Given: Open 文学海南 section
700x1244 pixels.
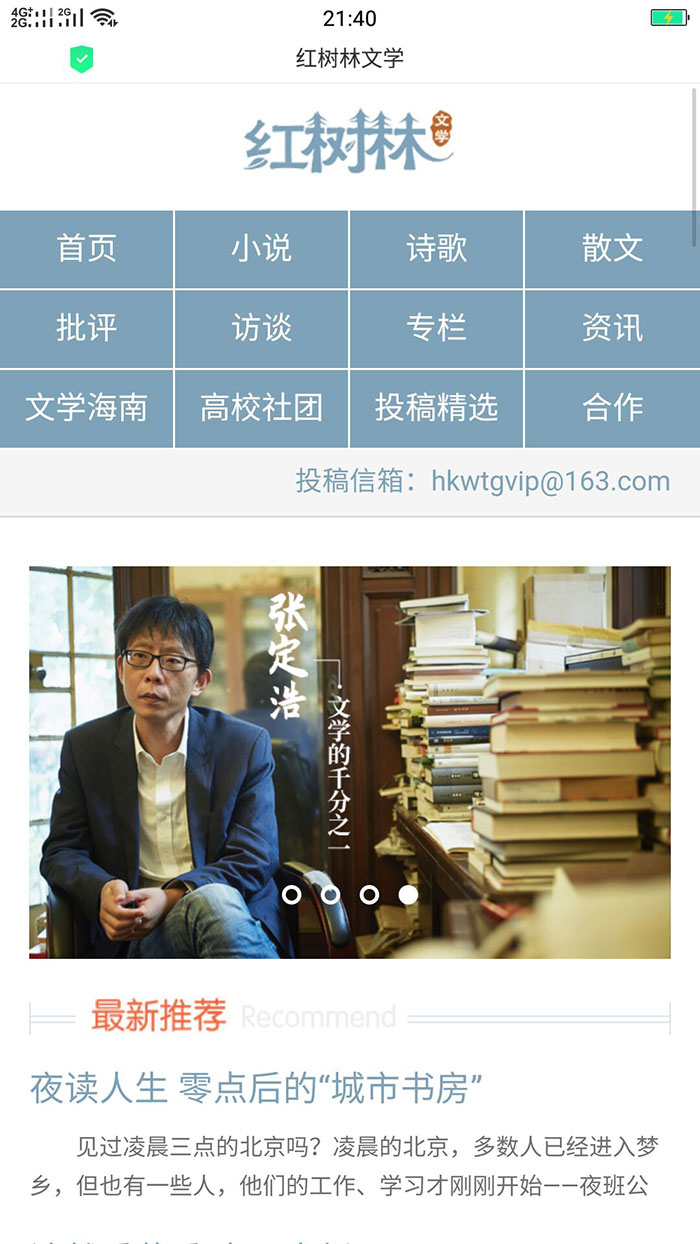Looking at the screenshot, I should (x=87, y=408).
